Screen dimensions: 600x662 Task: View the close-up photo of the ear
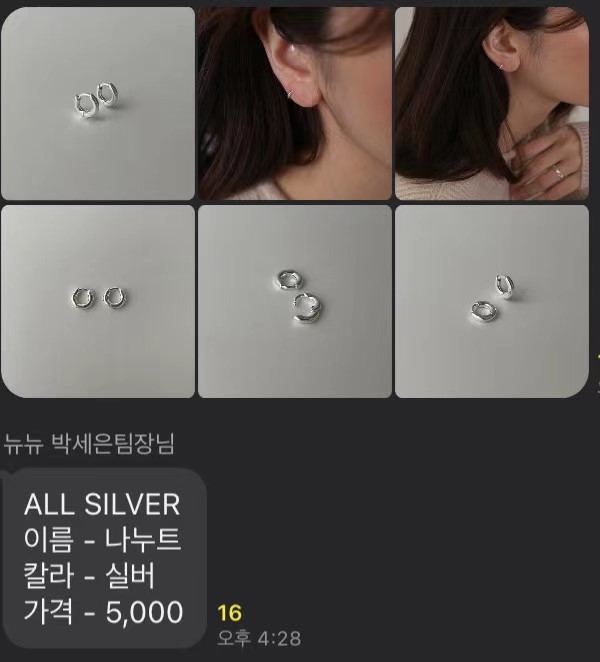click(x=295, y=103)
